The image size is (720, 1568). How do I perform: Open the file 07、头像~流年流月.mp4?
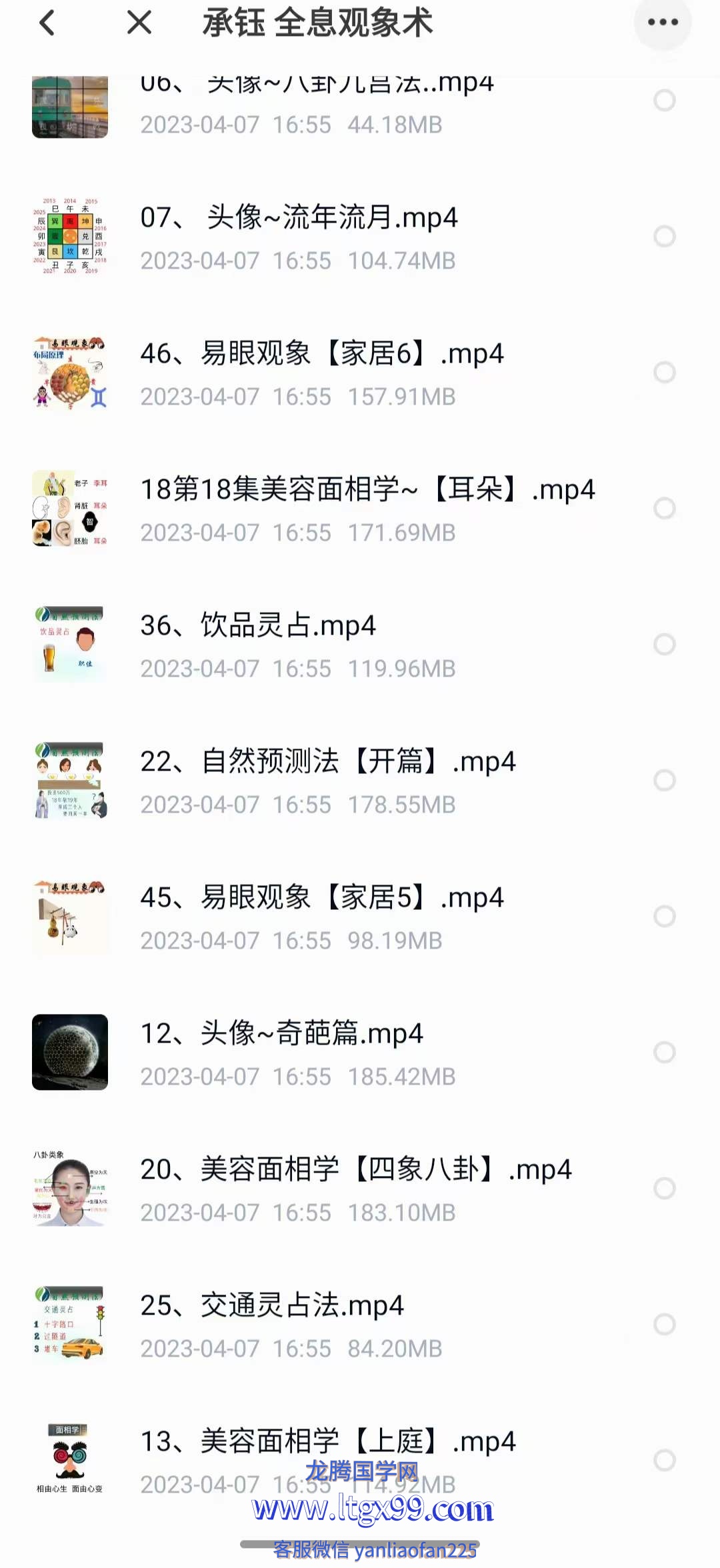point(299,218)
